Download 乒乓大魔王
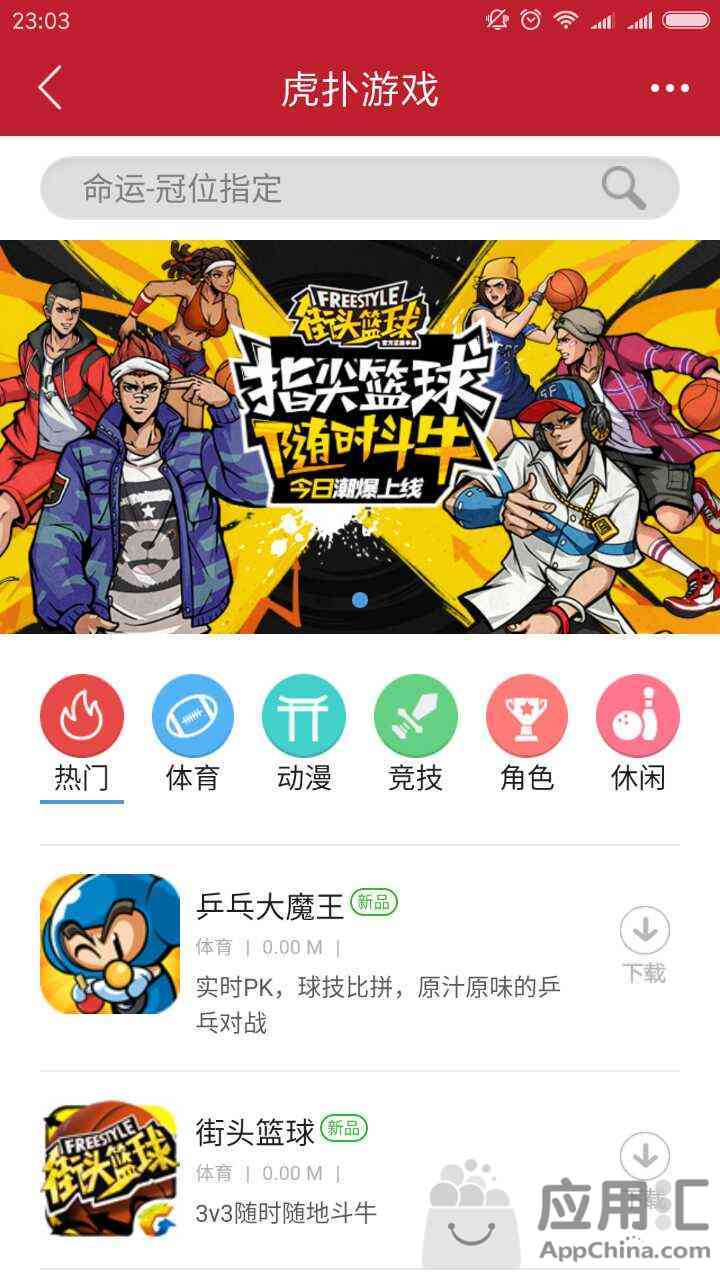 pos(644,943)
